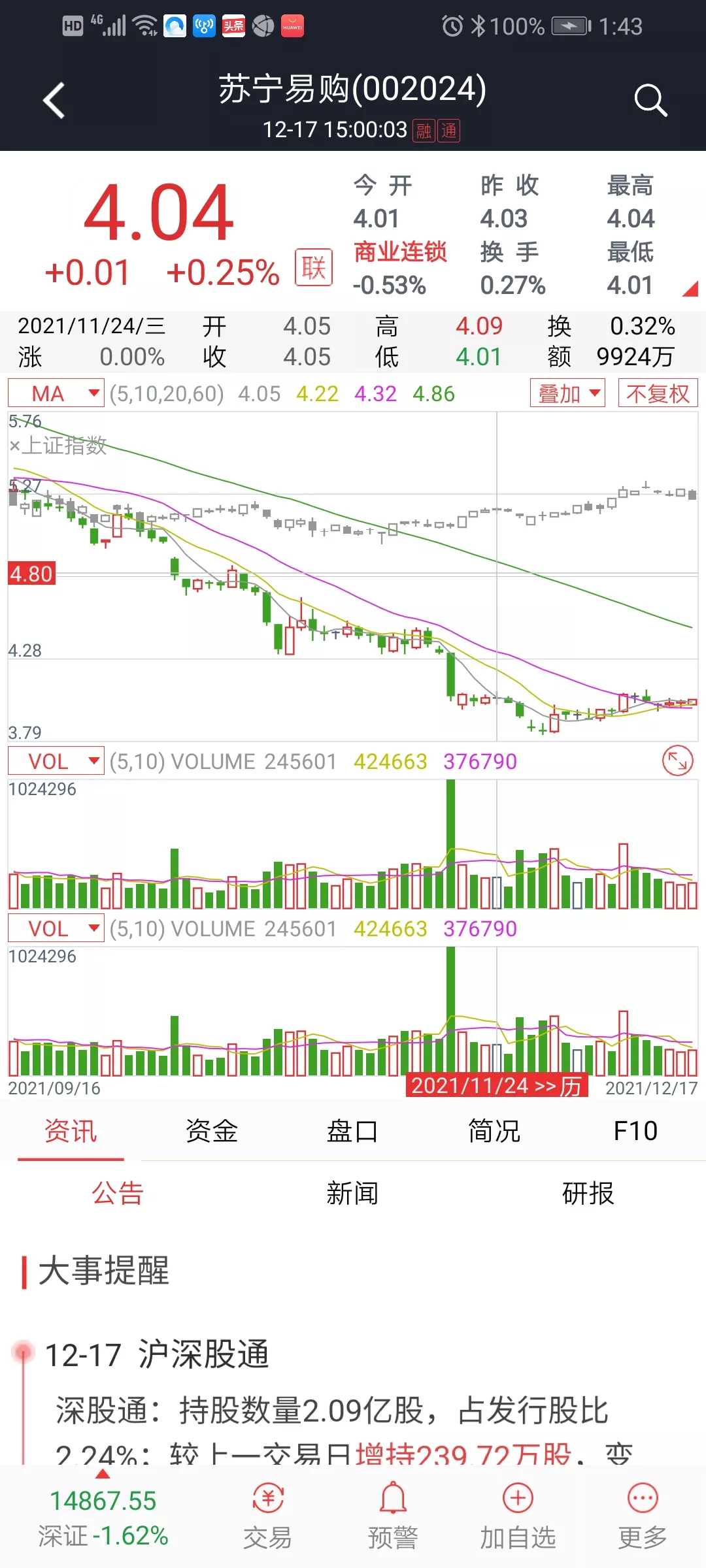Go back using the top-left arrow
The height and width of the screenshot is (1568, 706).
click(54, 101)
